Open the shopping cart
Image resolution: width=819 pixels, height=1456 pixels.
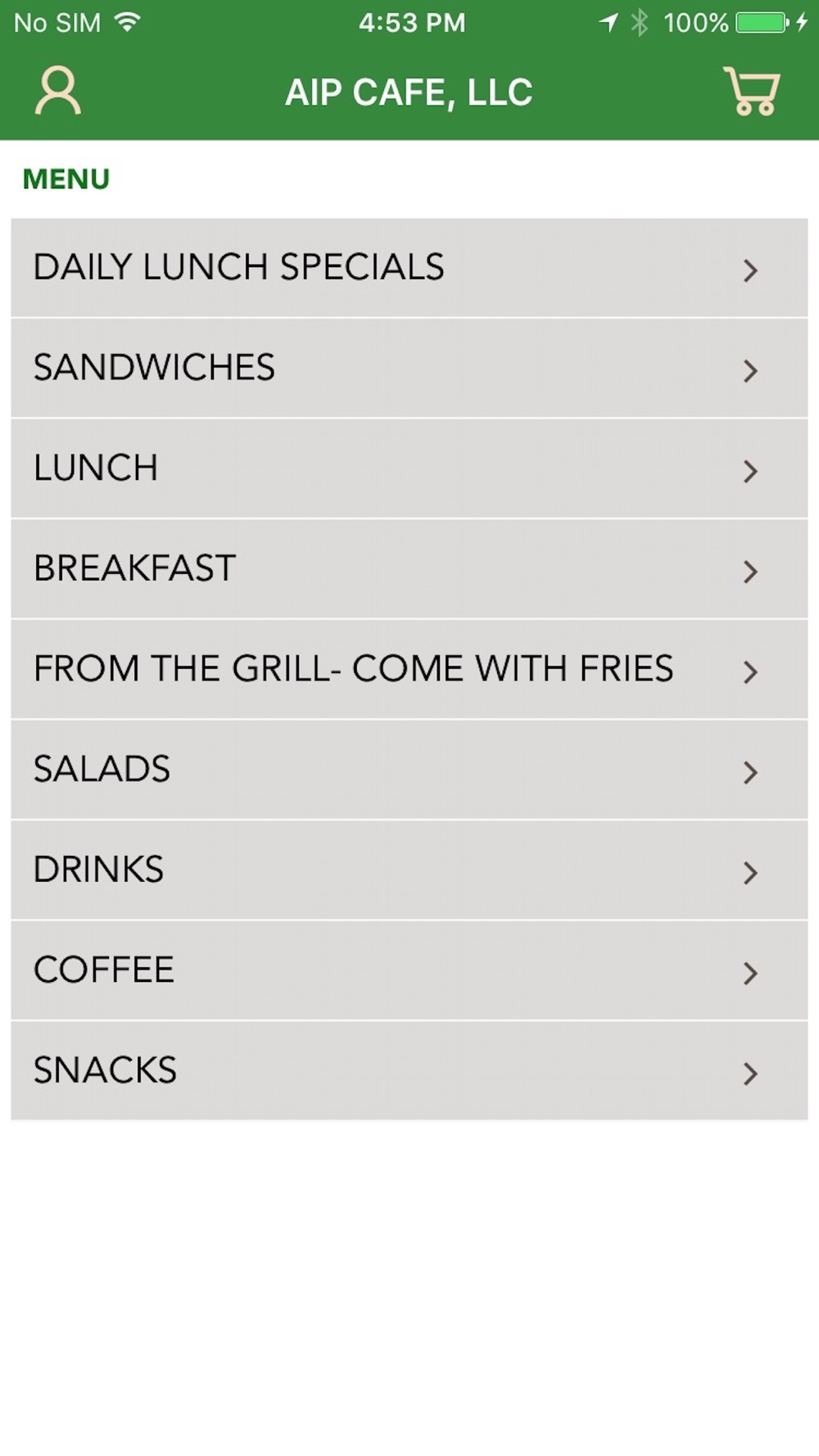click(752, 91)
